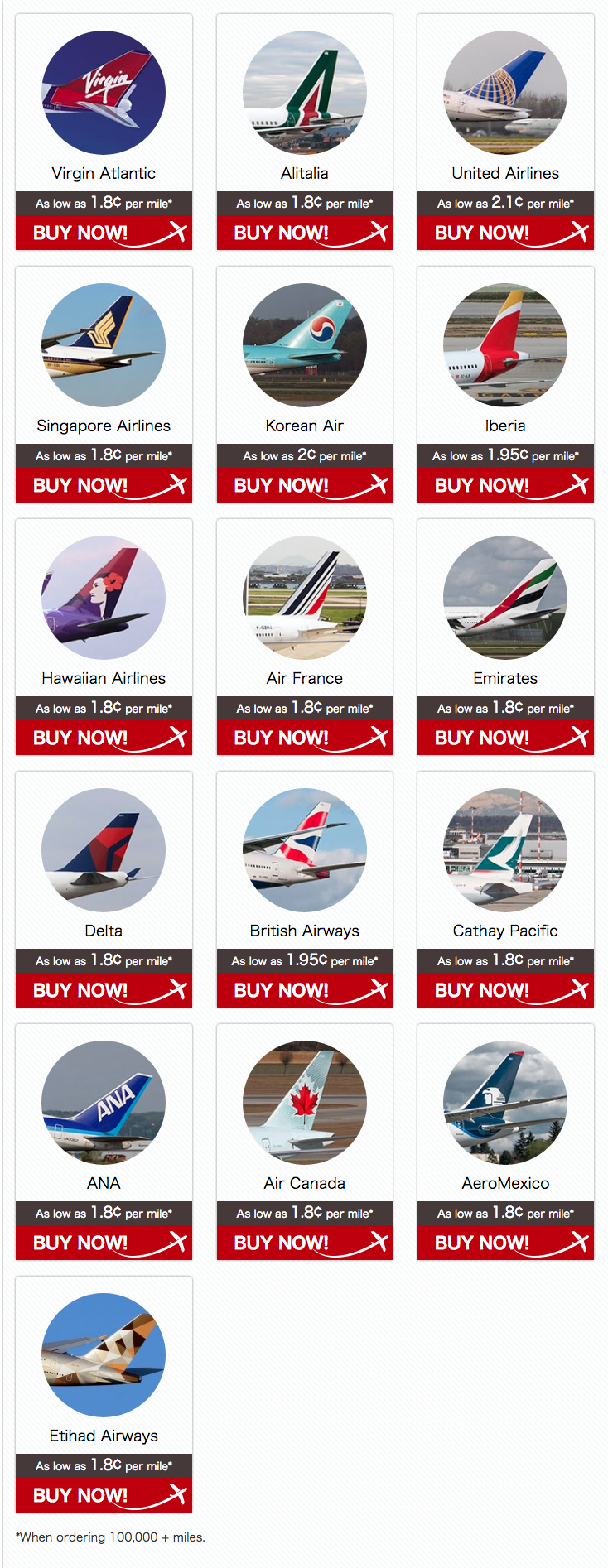608x1568 pixels.
Task: Buy Alitalia miles now
Action: point(304,233)
